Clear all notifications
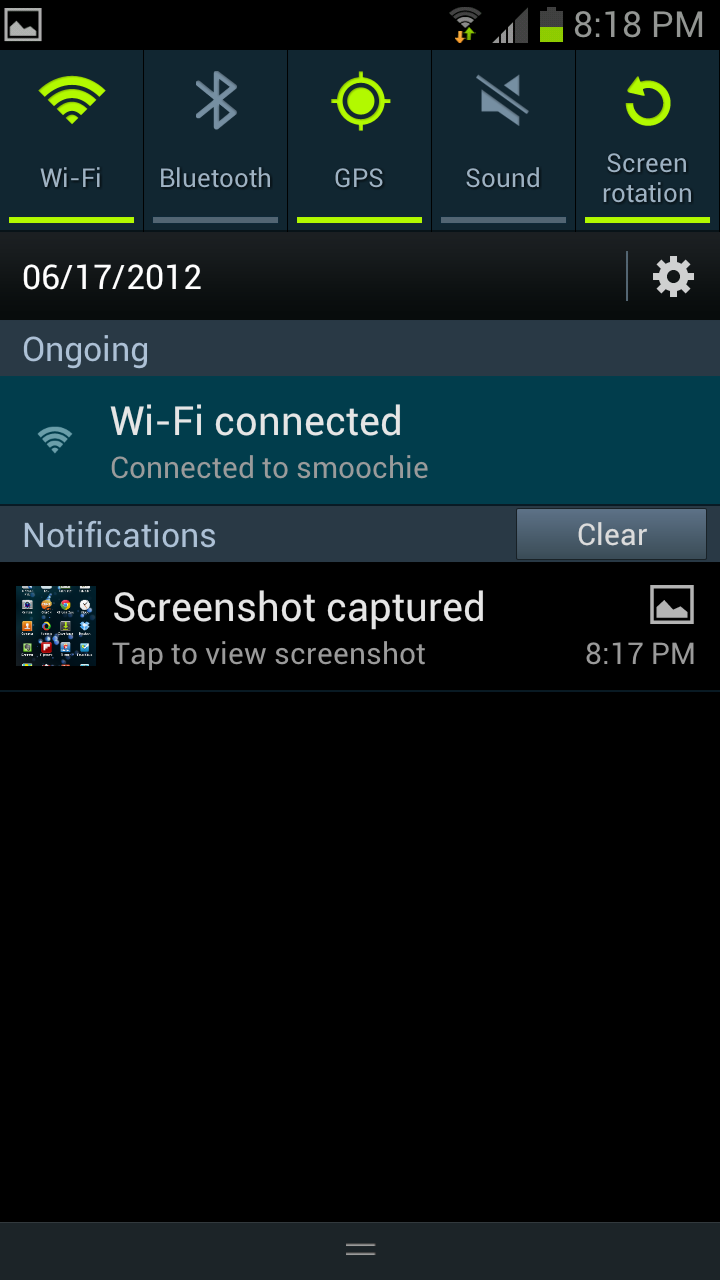This screenshot has width=720, height=1280. click(611, 535)
